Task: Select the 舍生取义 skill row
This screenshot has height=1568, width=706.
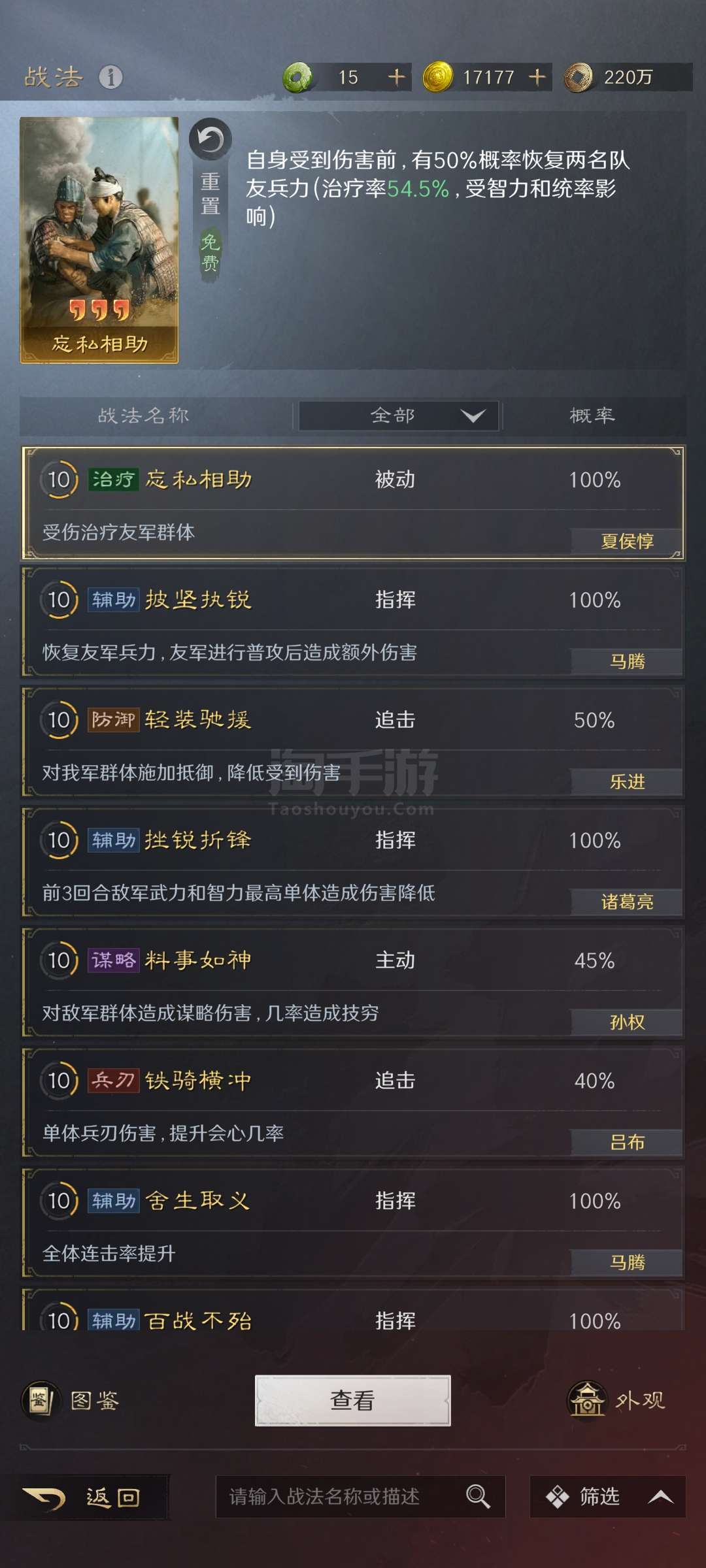Action: [x=353, y=1224]
